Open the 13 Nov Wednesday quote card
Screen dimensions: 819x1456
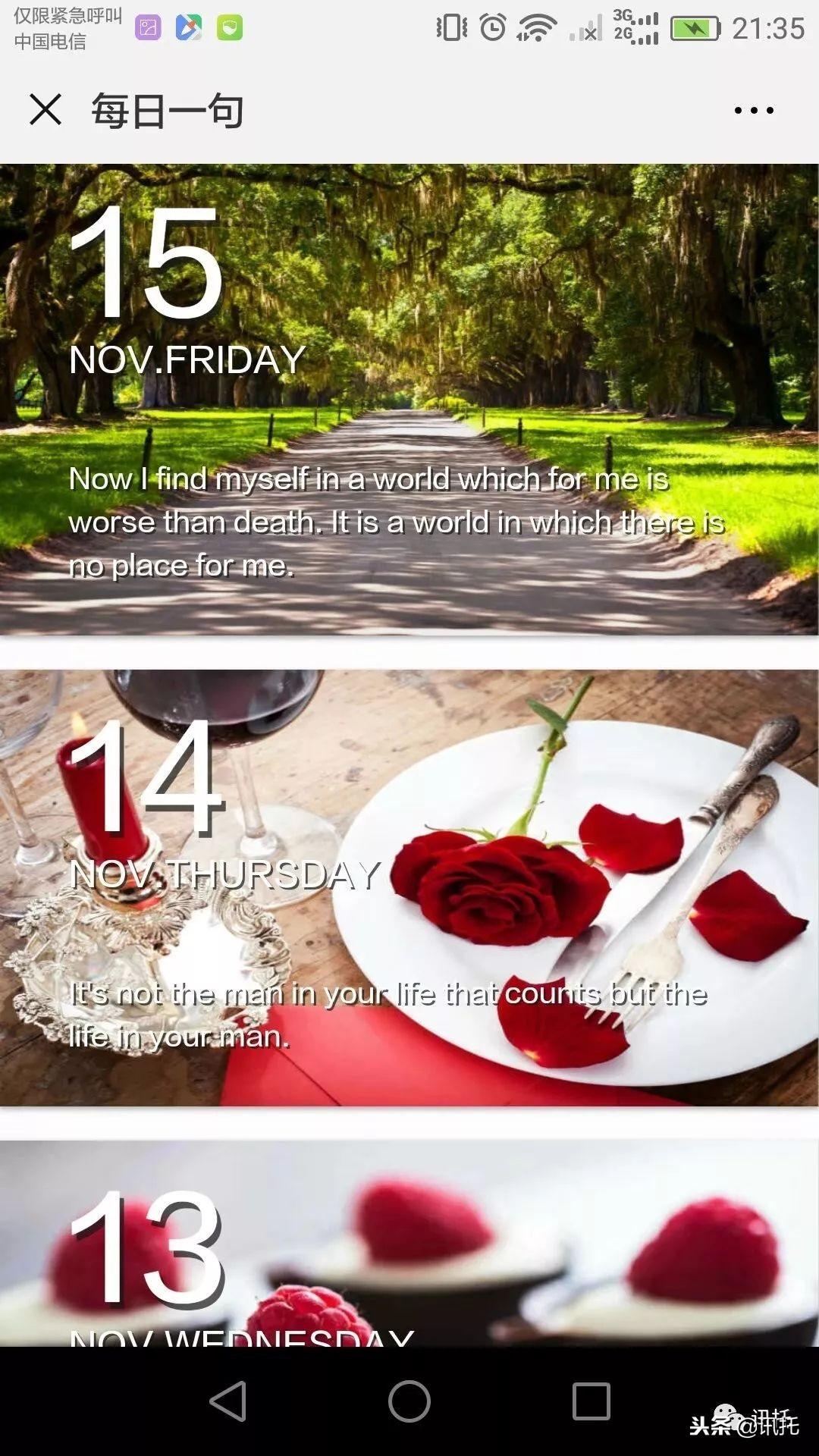[x=409, y=1244]
